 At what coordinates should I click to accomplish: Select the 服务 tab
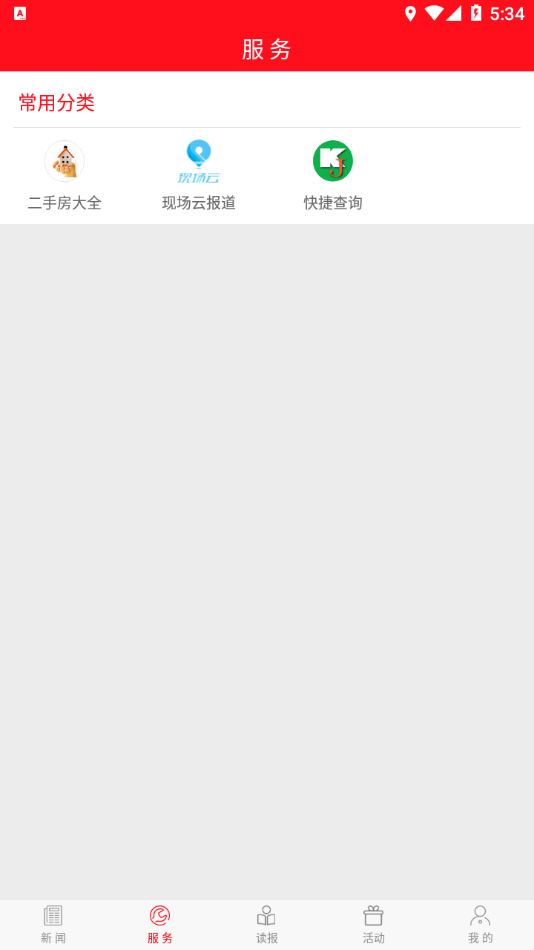160,925
